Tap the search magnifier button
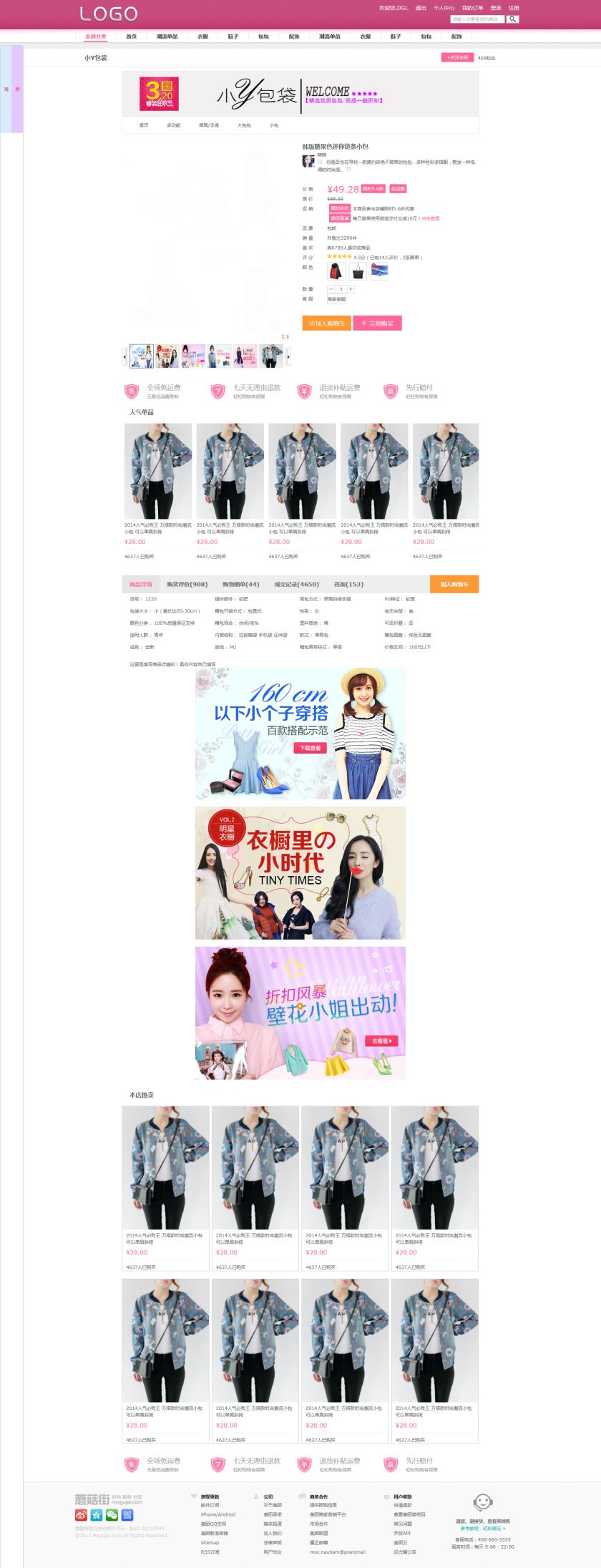This screenshot has width=601, height=1568. pos(512,19)
